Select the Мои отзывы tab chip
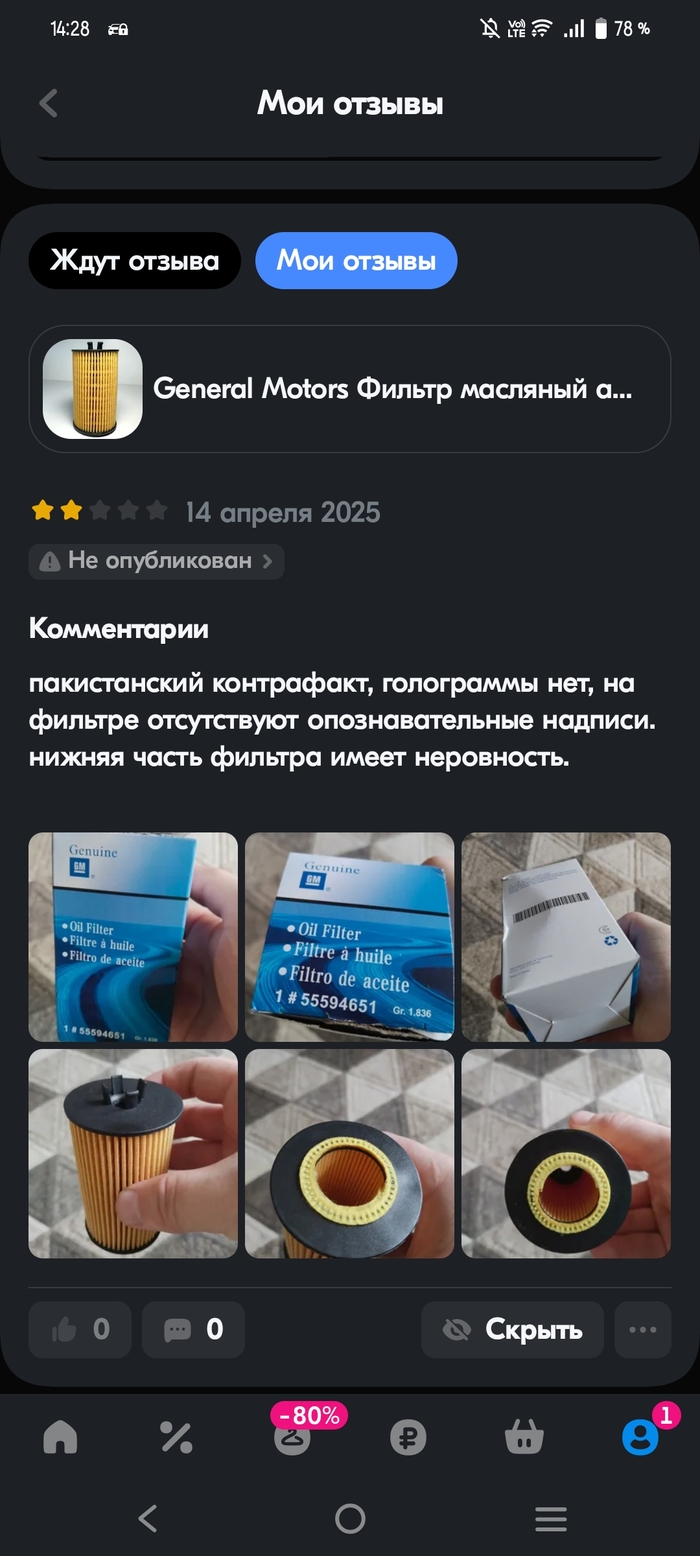 (x=356, y=261)
